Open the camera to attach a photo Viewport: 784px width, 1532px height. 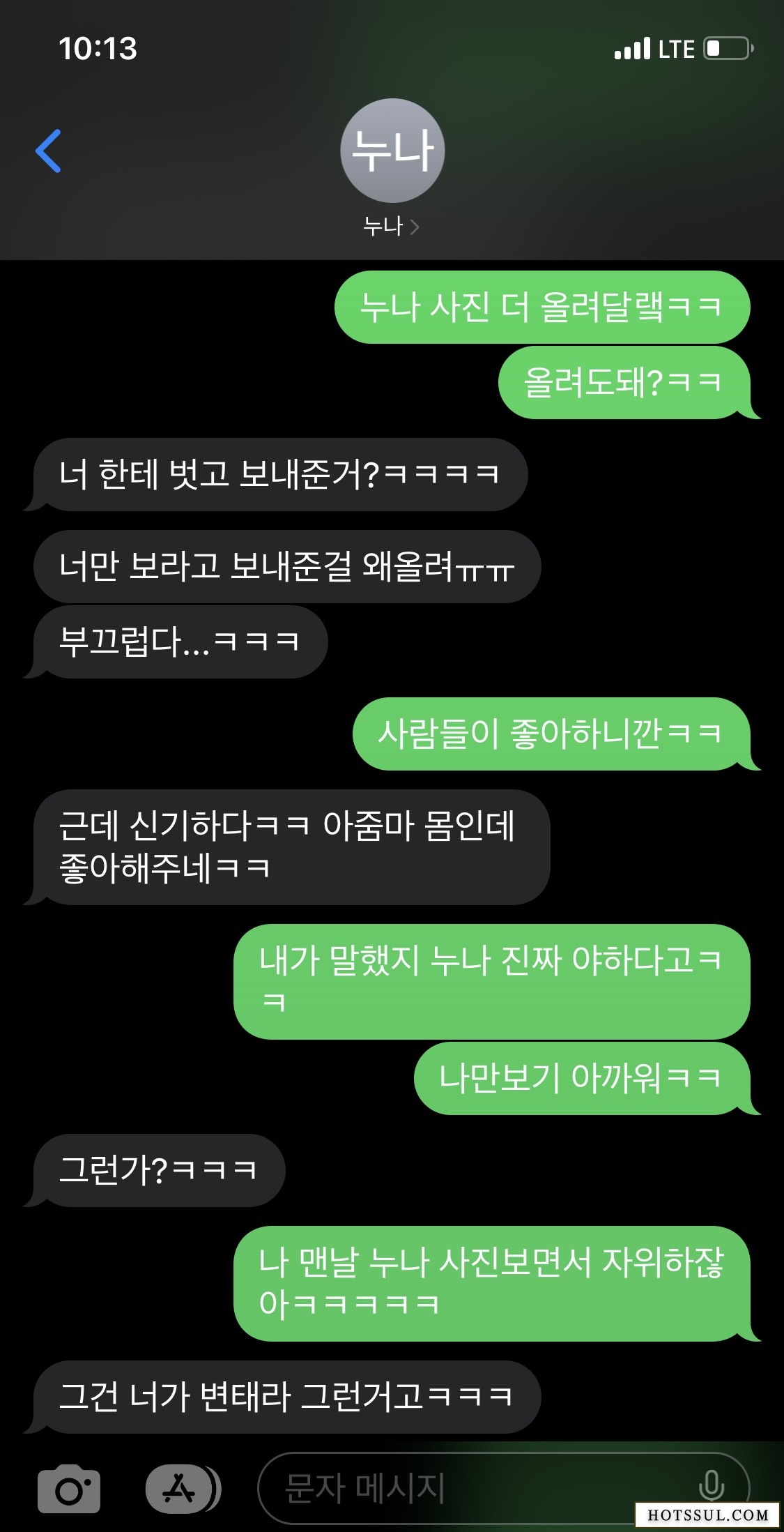pos(69,1488)
